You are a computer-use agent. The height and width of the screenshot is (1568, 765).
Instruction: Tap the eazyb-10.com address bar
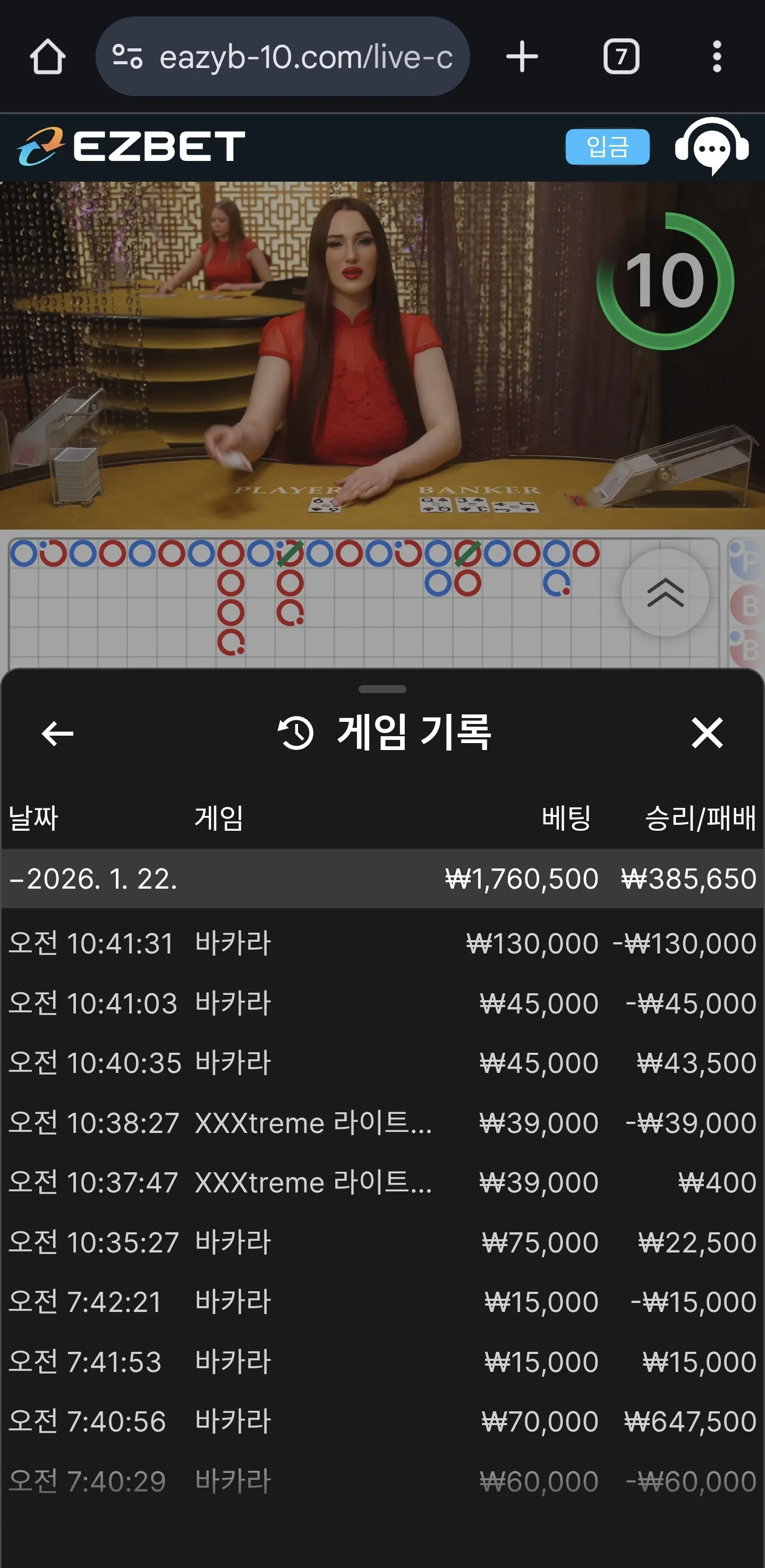pyautogui.click(x=283, y=57)
